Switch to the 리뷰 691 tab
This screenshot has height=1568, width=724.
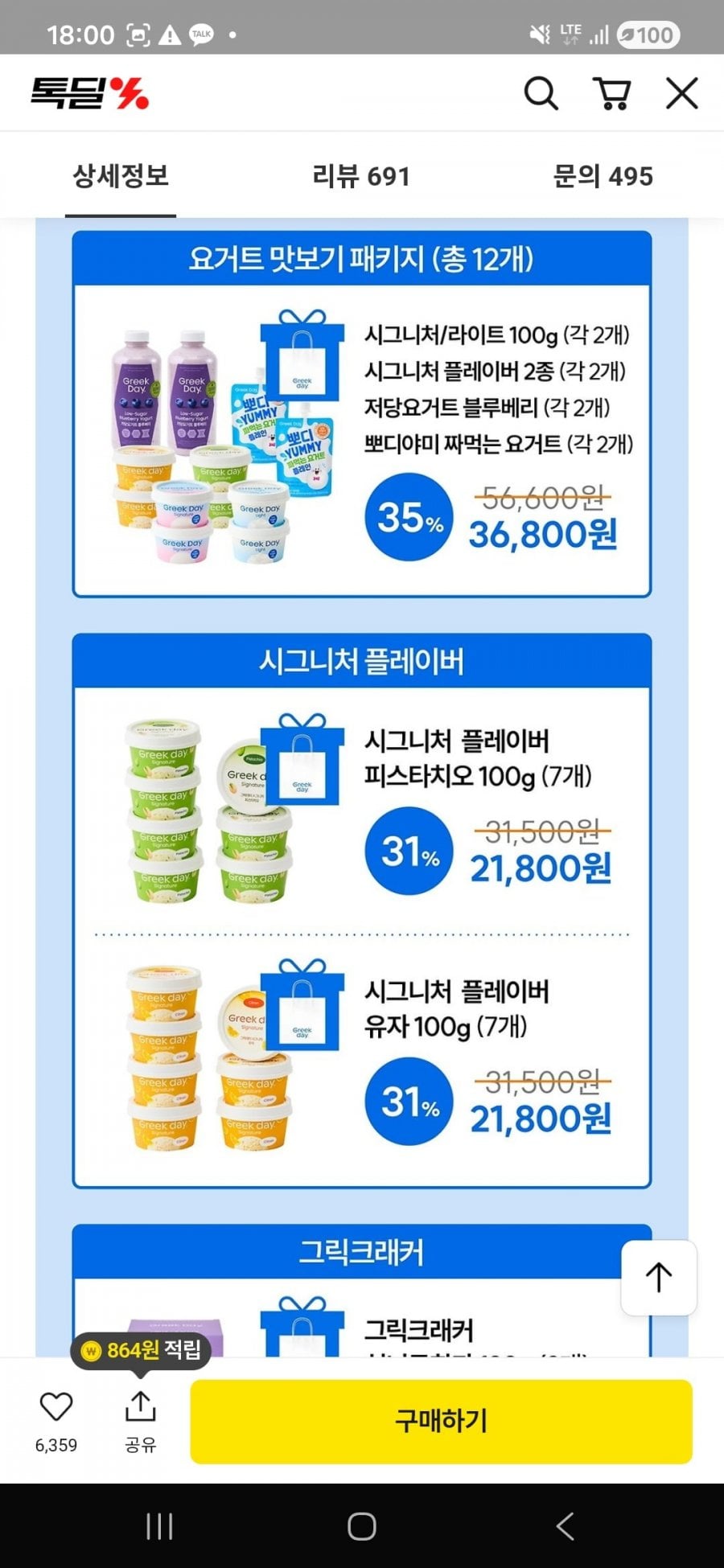361,176
